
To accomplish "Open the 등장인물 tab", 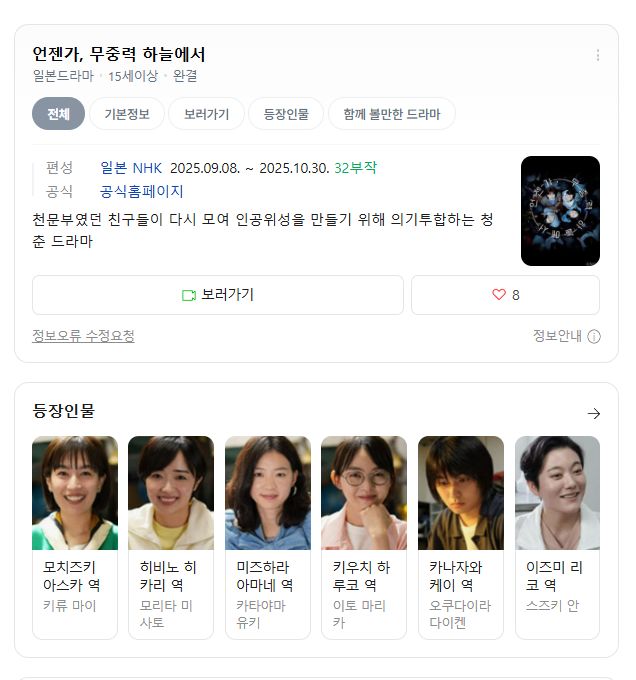I will pyautogui.click(x=286, y=114).
